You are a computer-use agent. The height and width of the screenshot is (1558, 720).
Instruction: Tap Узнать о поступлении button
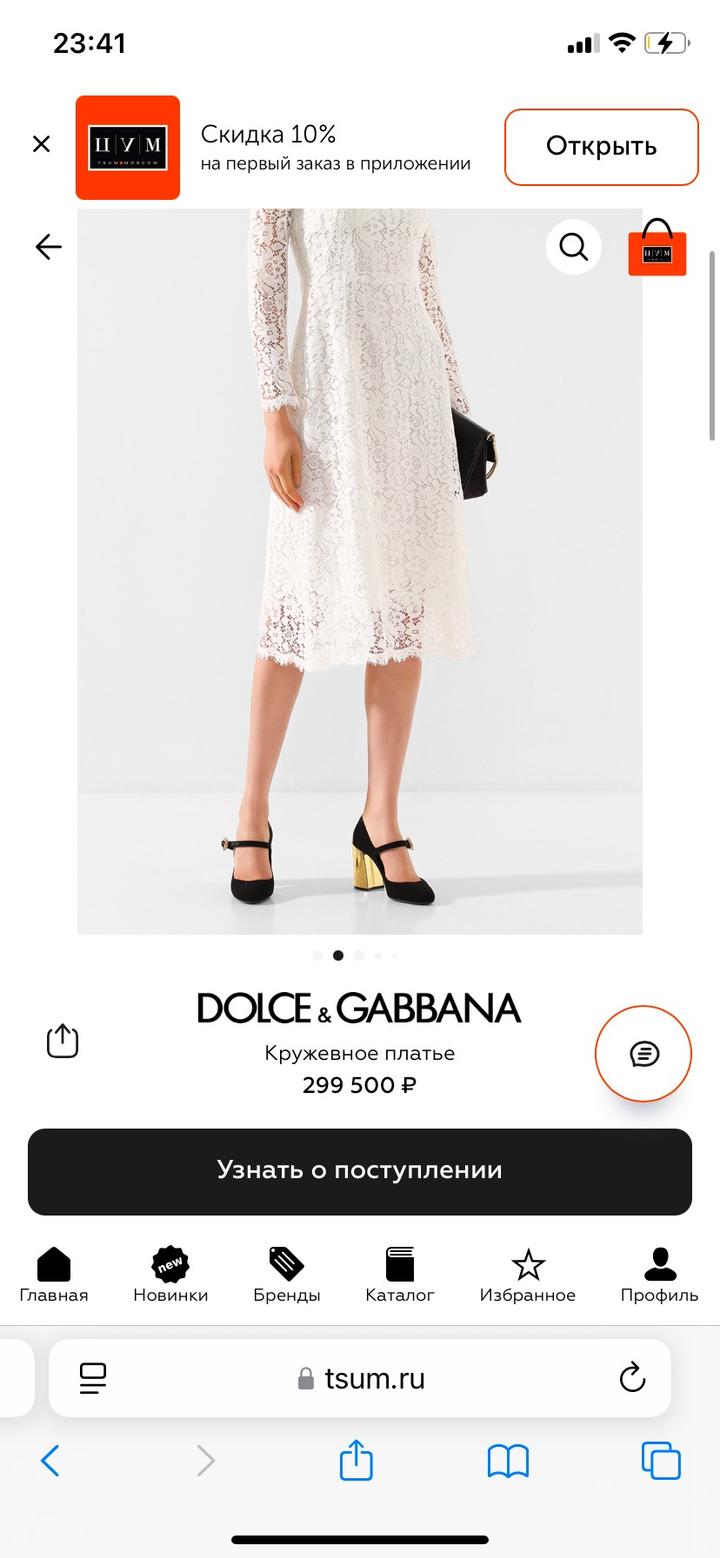click(360, 1171)
